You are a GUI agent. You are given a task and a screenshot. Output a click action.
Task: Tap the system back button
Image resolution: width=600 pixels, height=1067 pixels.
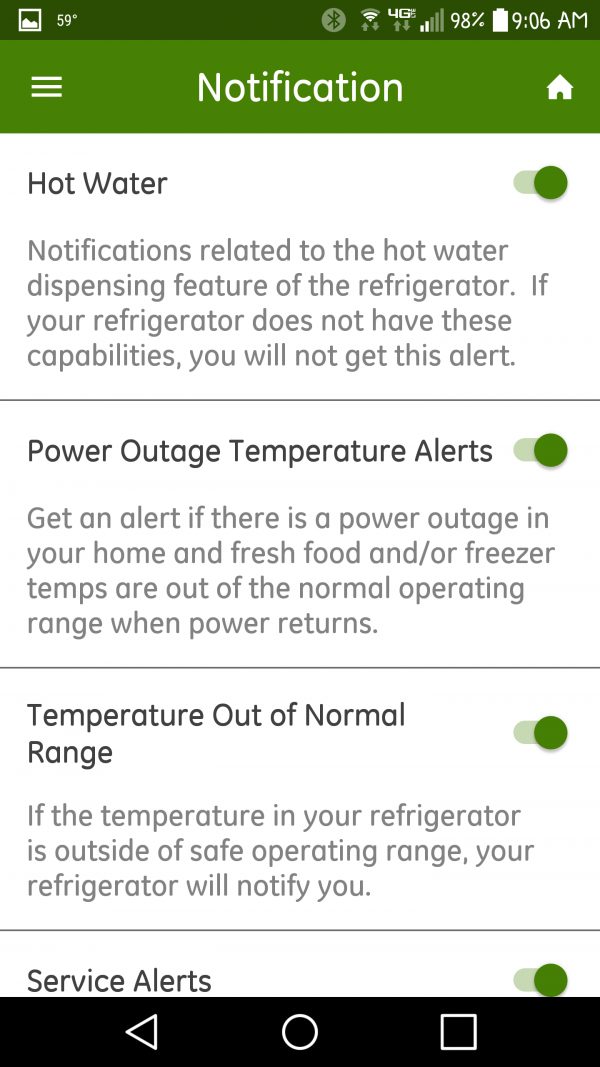pyautogui.click(x=142, y=1032)
